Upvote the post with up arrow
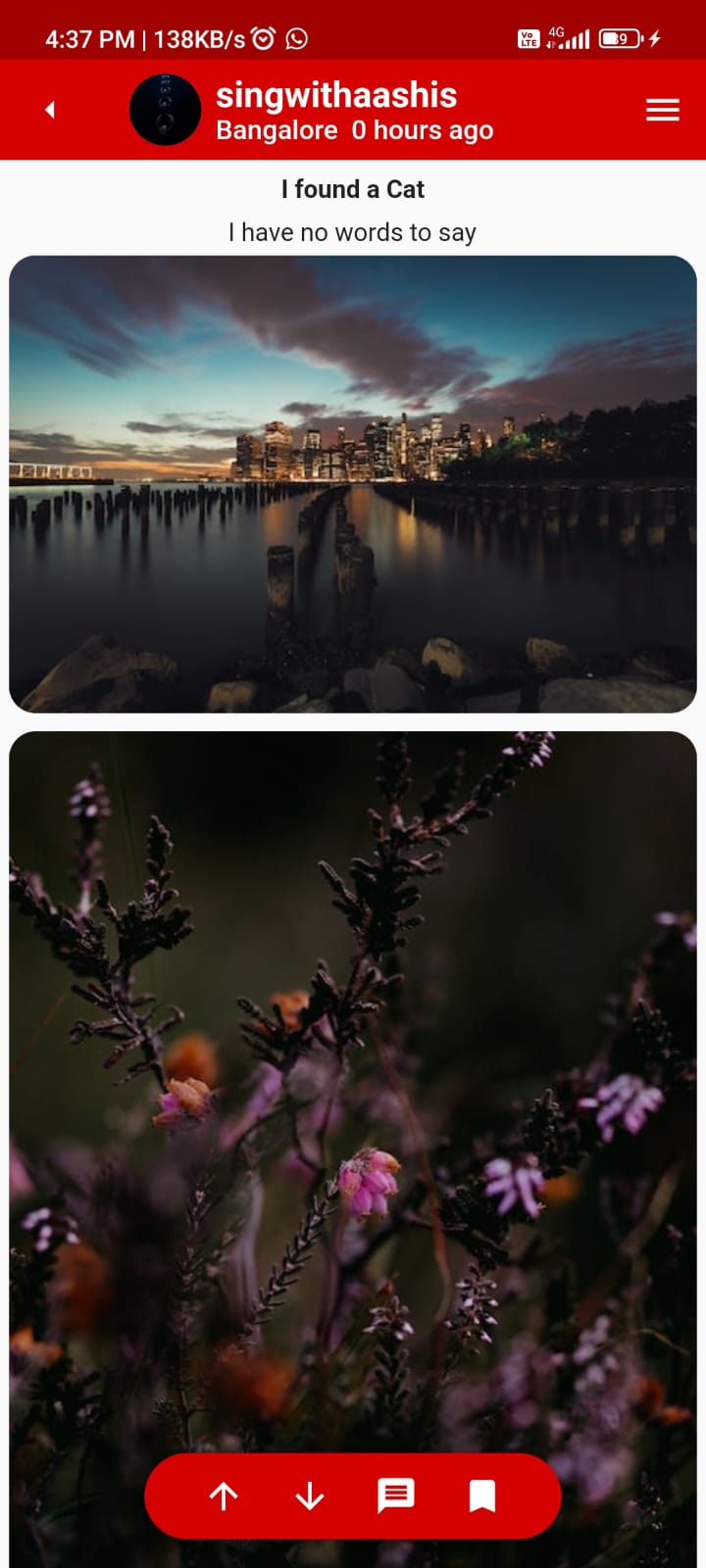The height and width of the screenshot is (1568, 706). [x=224, y=1496]
